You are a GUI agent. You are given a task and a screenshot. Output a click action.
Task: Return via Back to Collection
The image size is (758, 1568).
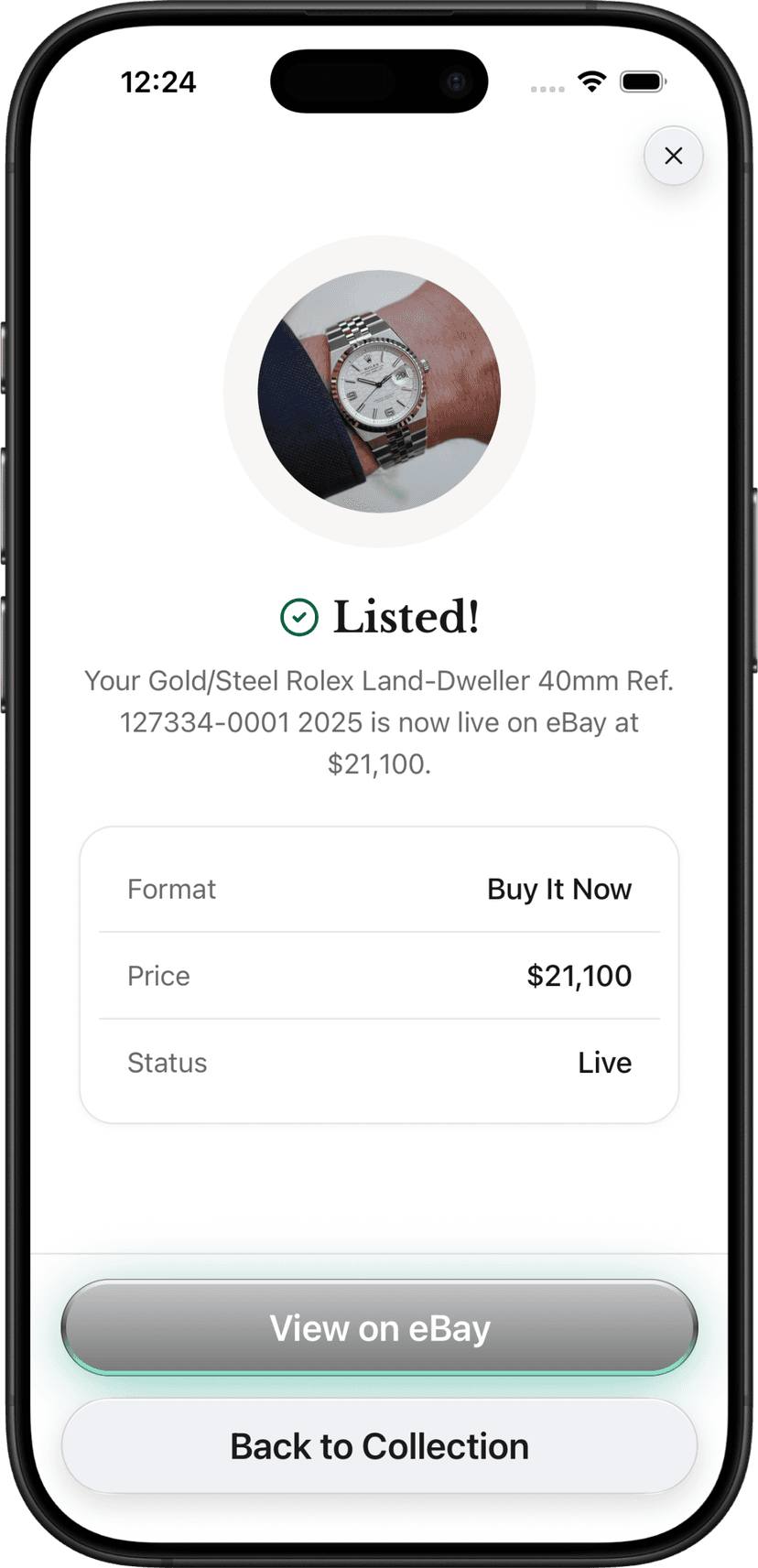point(379,1445)
